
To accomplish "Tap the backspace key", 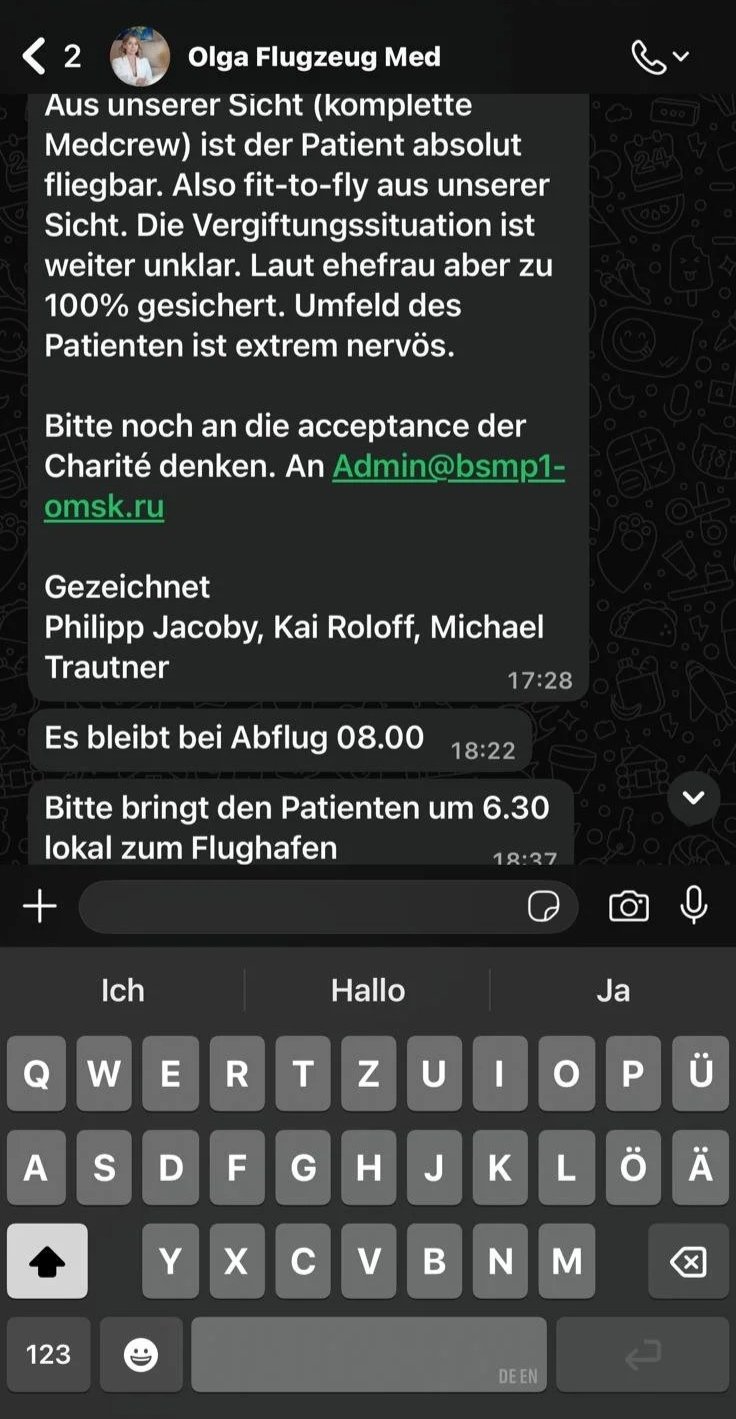I will point(688,1262).
